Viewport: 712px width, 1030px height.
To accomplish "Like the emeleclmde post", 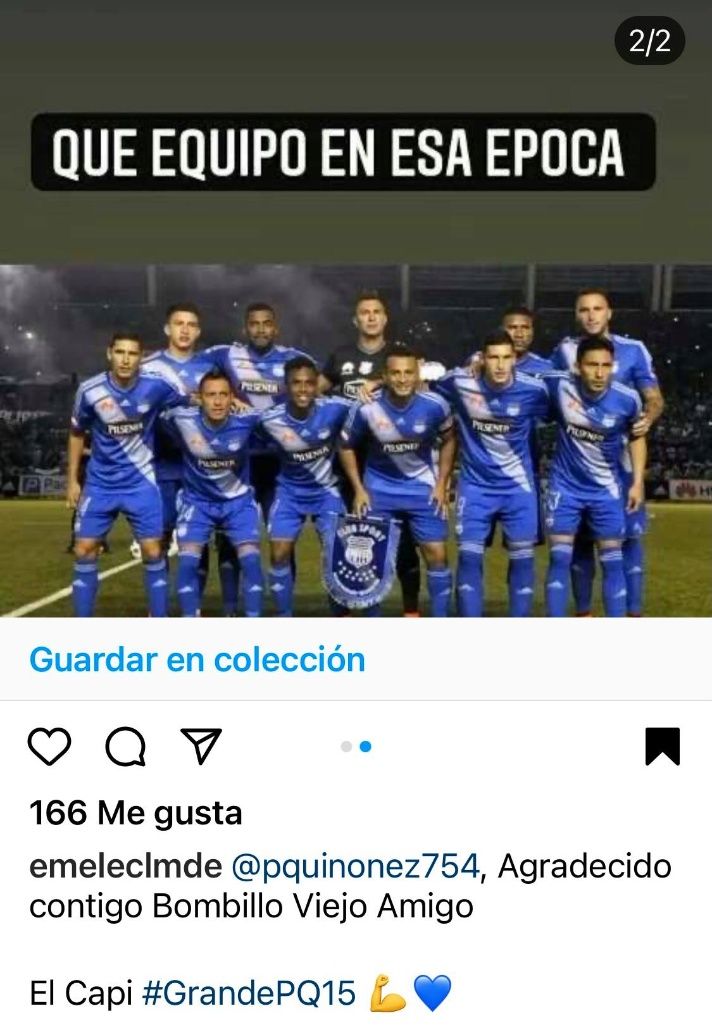I will 49,746.
